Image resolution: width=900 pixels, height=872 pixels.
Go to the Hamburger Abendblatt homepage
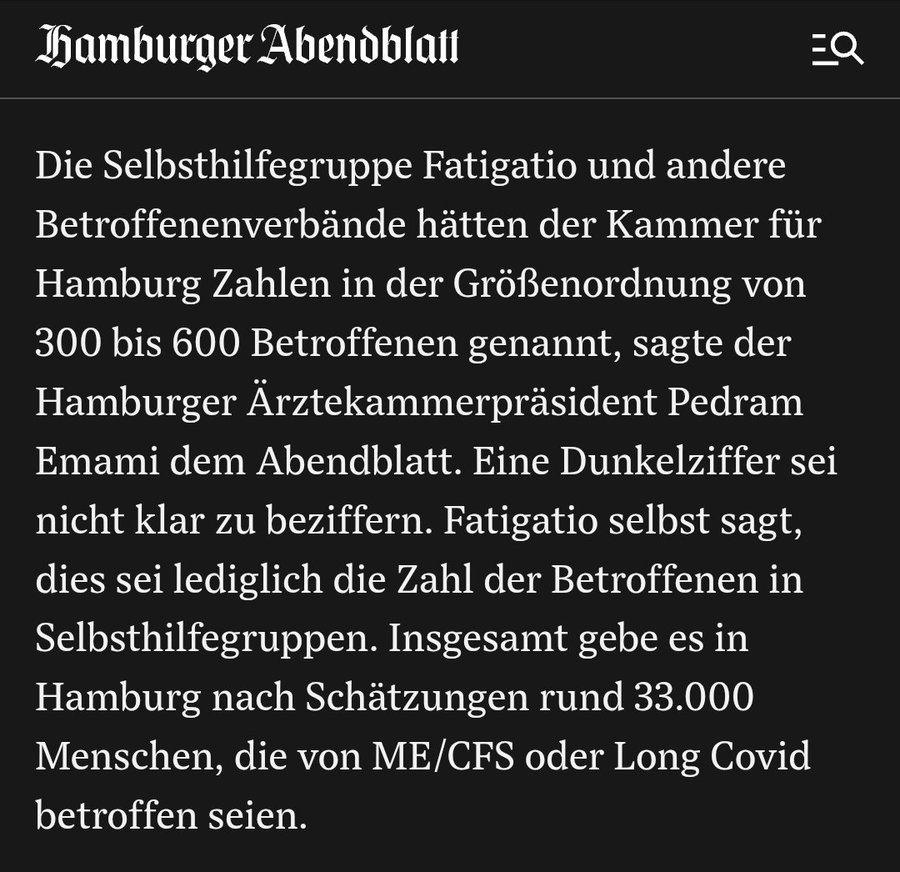(247, 47)
